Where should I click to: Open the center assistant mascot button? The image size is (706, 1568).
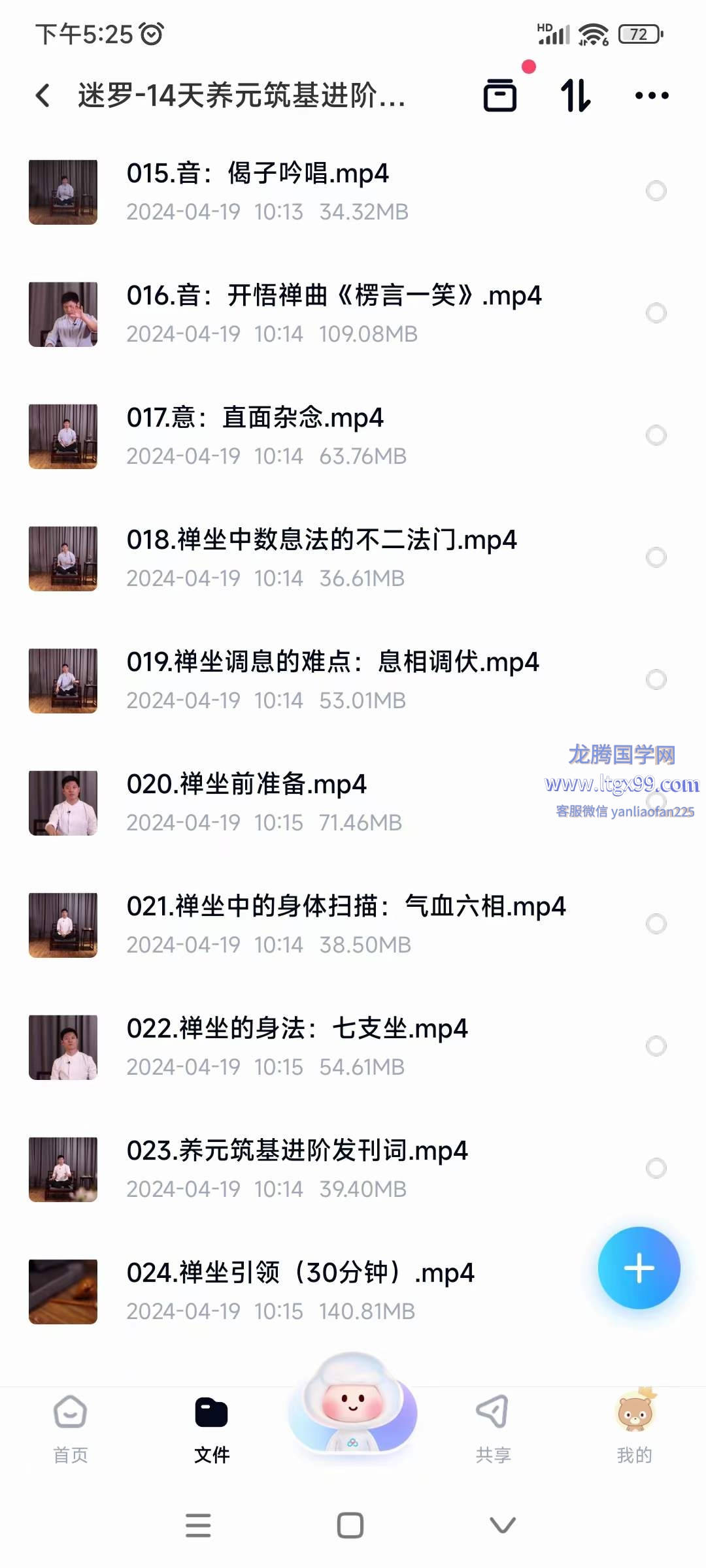coord(353,1405)
